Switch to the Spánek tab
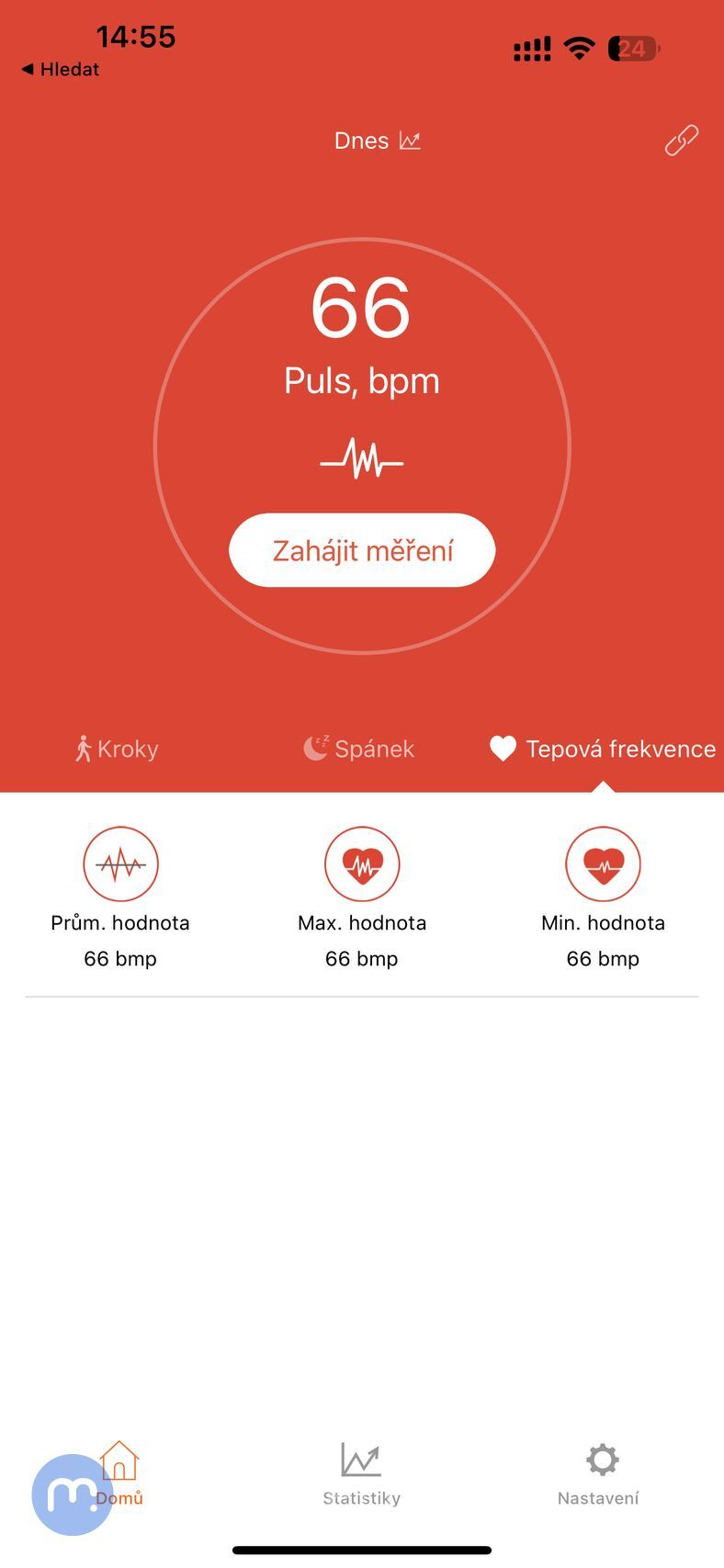Screen dimensions: 724x1568 point(359,749)
